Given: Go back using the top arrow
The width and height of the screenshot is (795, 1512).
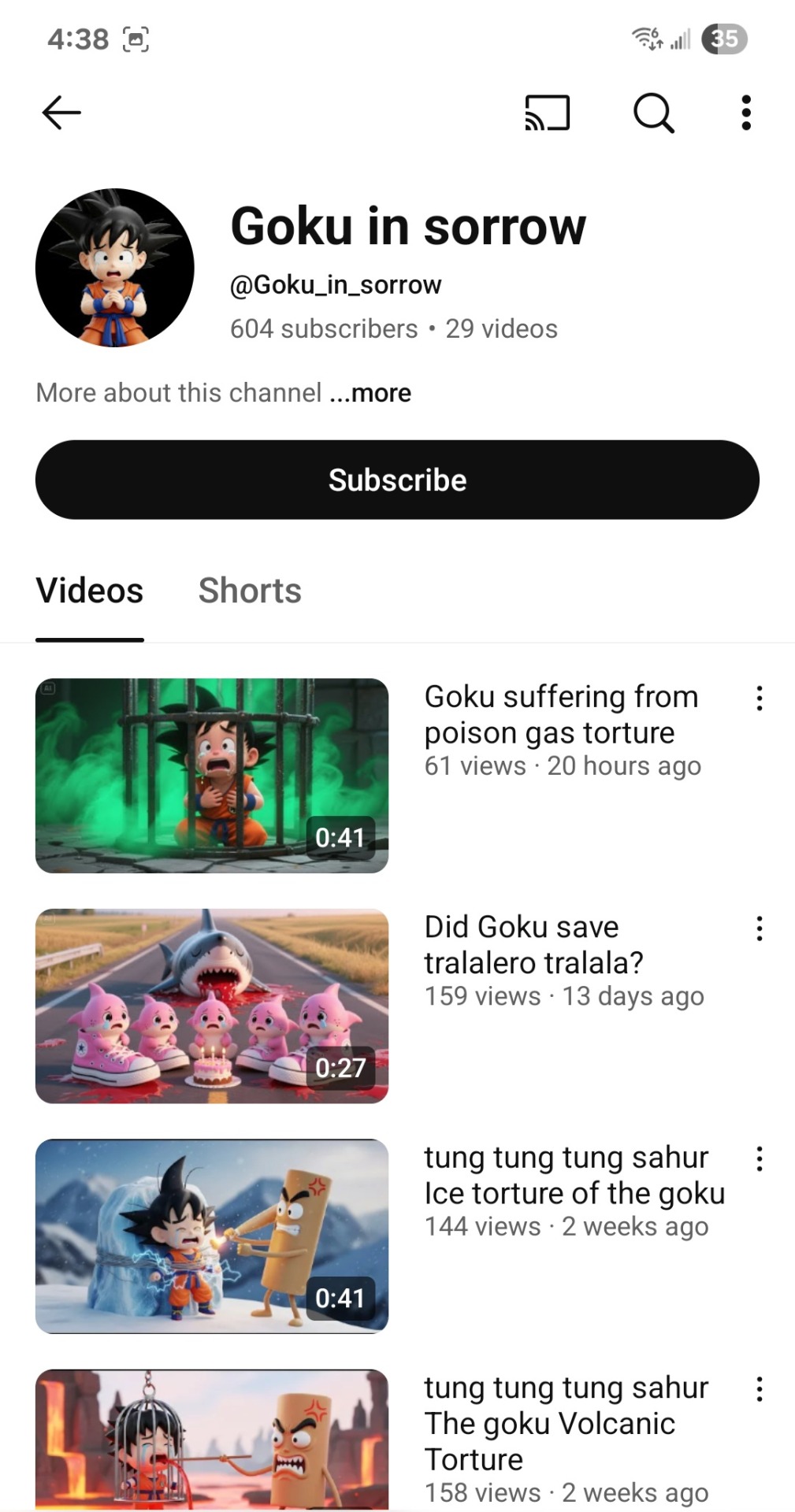Looking at the screenshot, I should pos(61,113).
